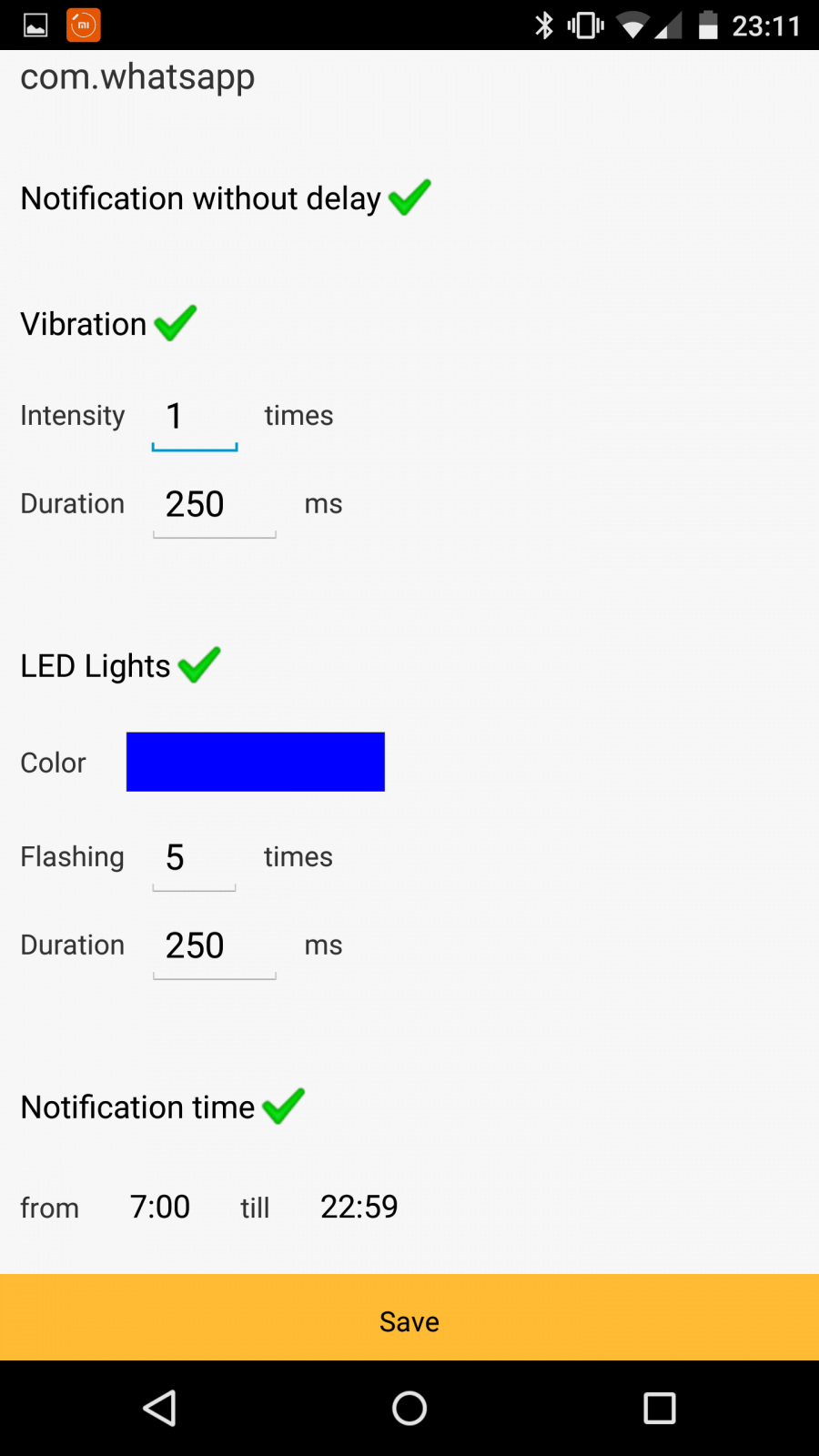Edit the LED Duration ms field
The height and width of the screenshot is (1456, 819).
[x=215, y=946]
